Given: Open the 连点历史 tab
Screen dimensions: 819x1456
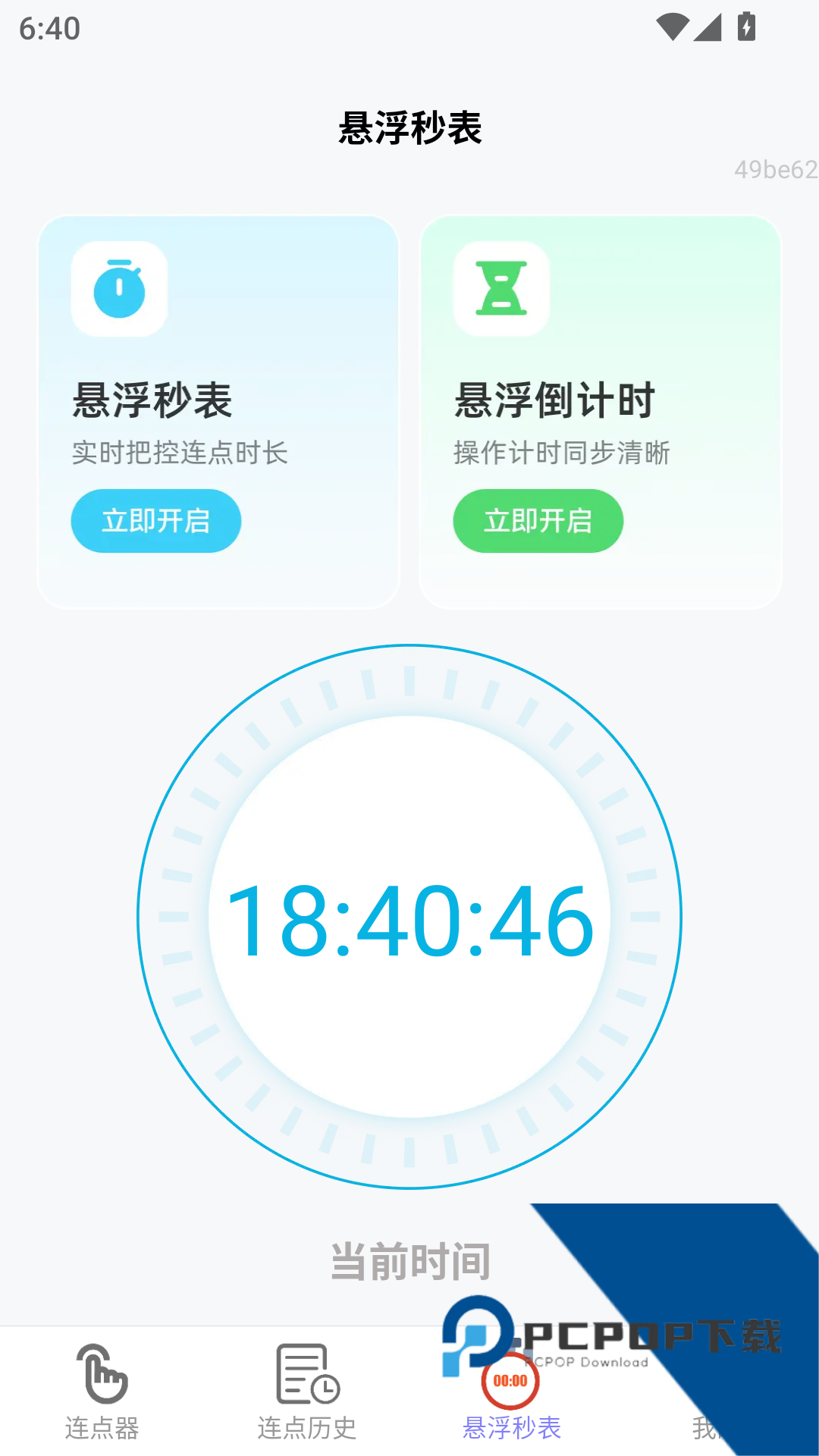Looking at the screenshot, I should (306, 1426).
